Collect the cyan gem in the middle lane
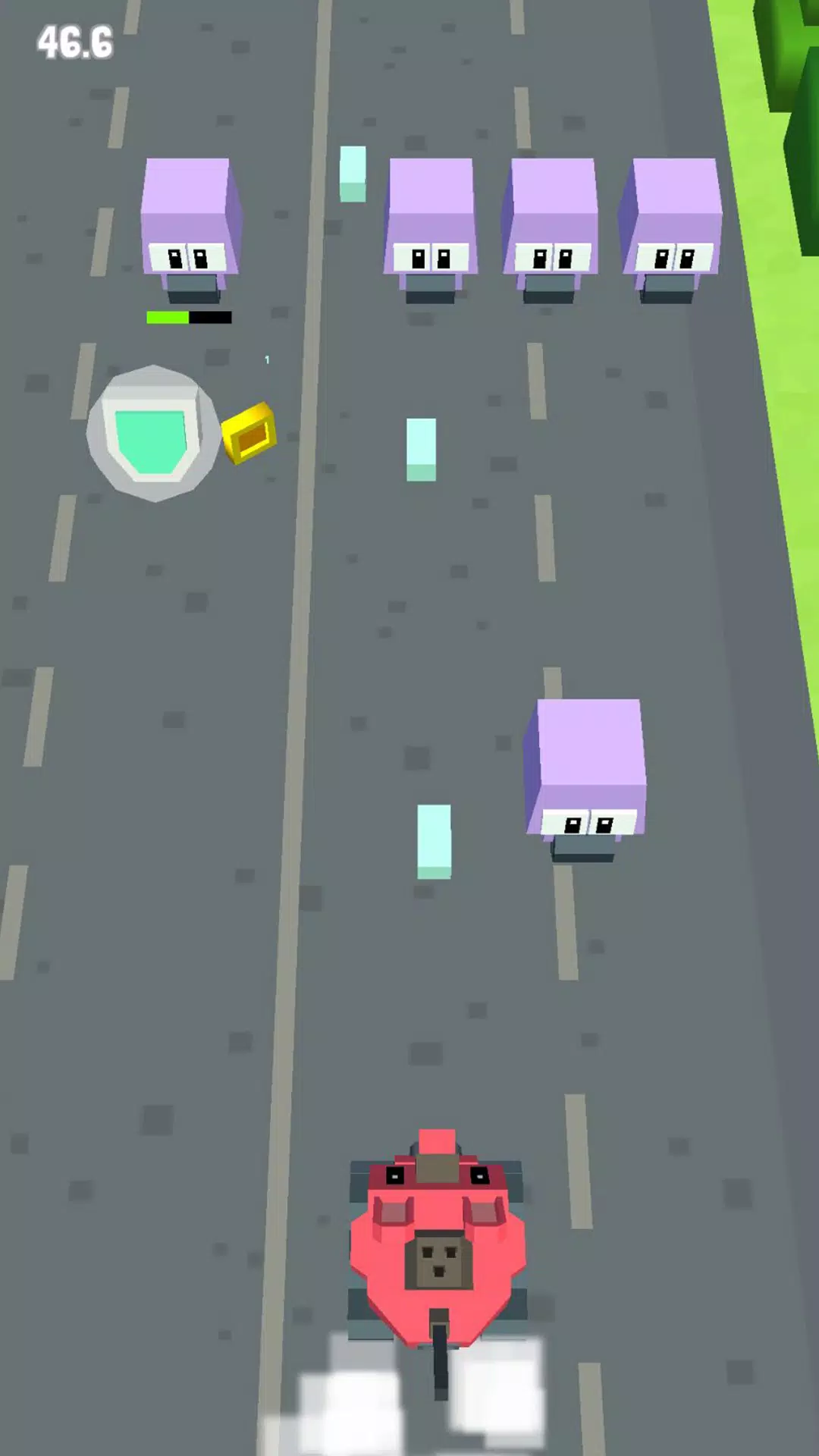 click(x=422, y=447)
